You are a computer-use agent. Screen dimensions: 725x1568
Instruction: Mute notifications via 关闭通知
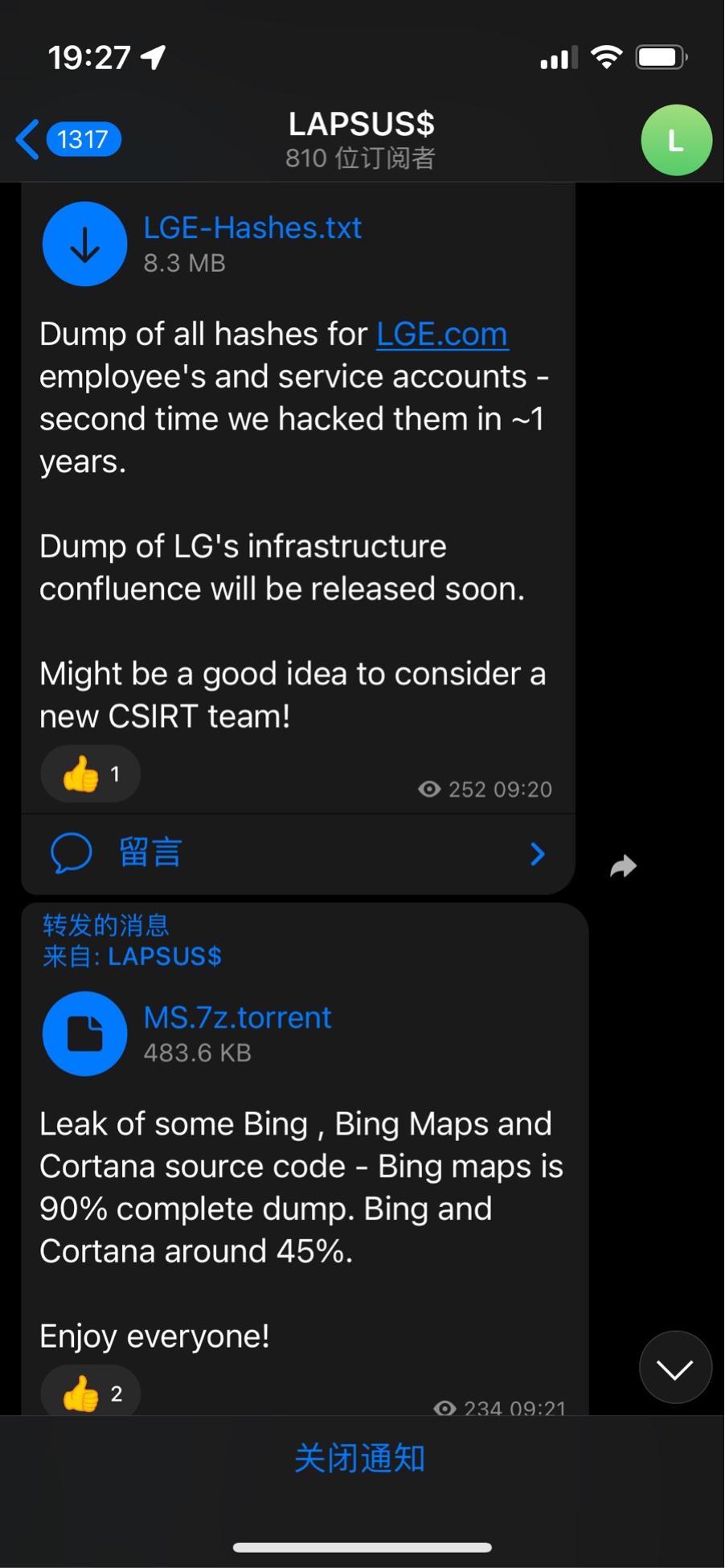click(361, 1458)
